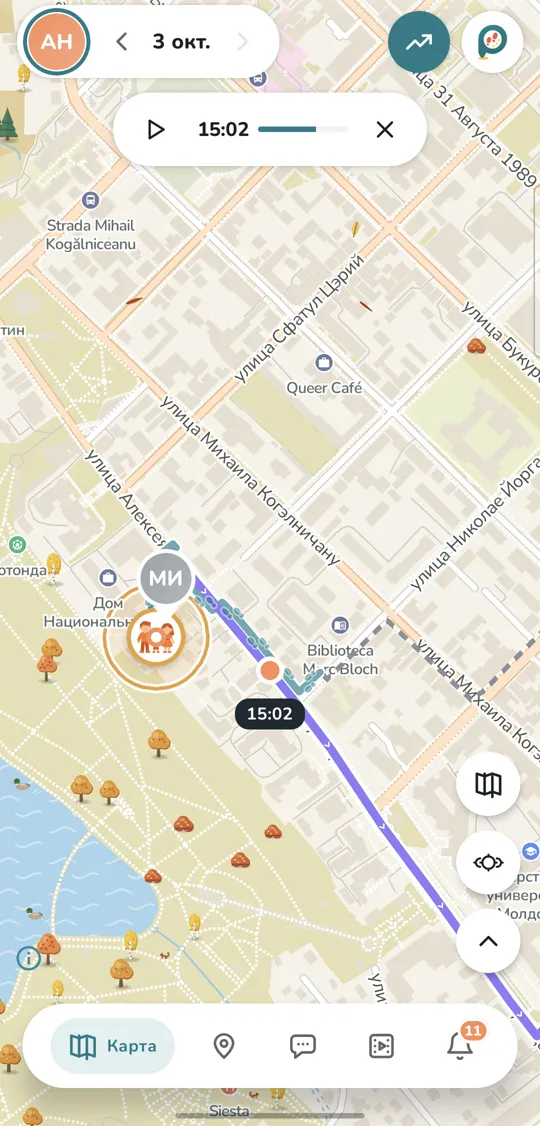Screen dimensions: 540x1126
Task: Switch to the Карта tab
Action: click(113, 1046)
